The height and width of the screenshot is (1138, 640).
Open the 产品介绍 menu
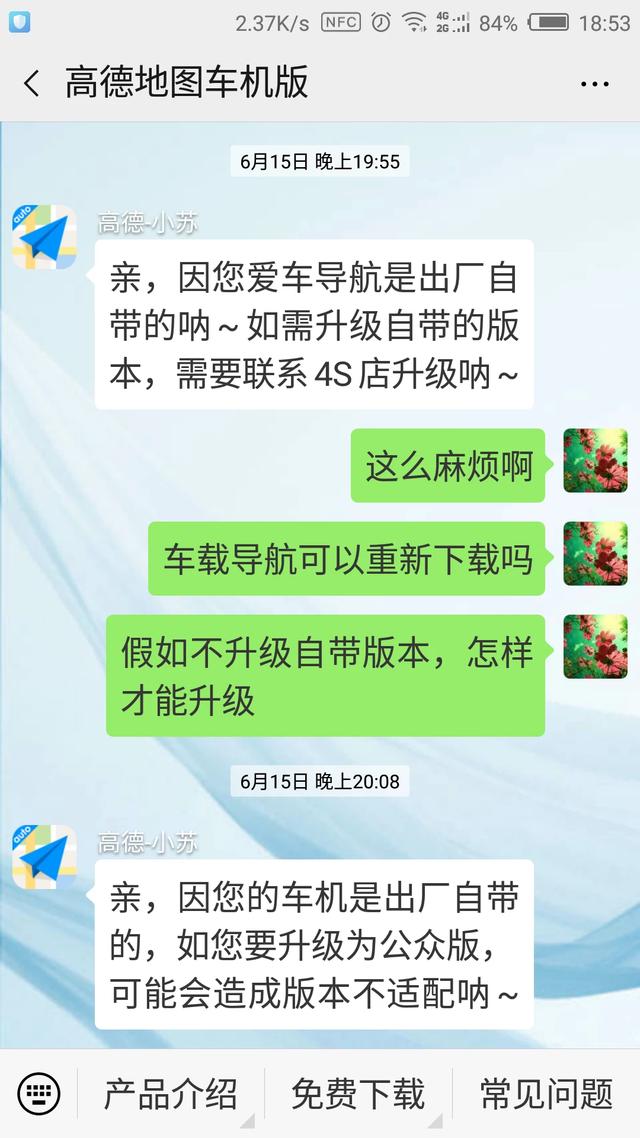tap(171, 1093)
